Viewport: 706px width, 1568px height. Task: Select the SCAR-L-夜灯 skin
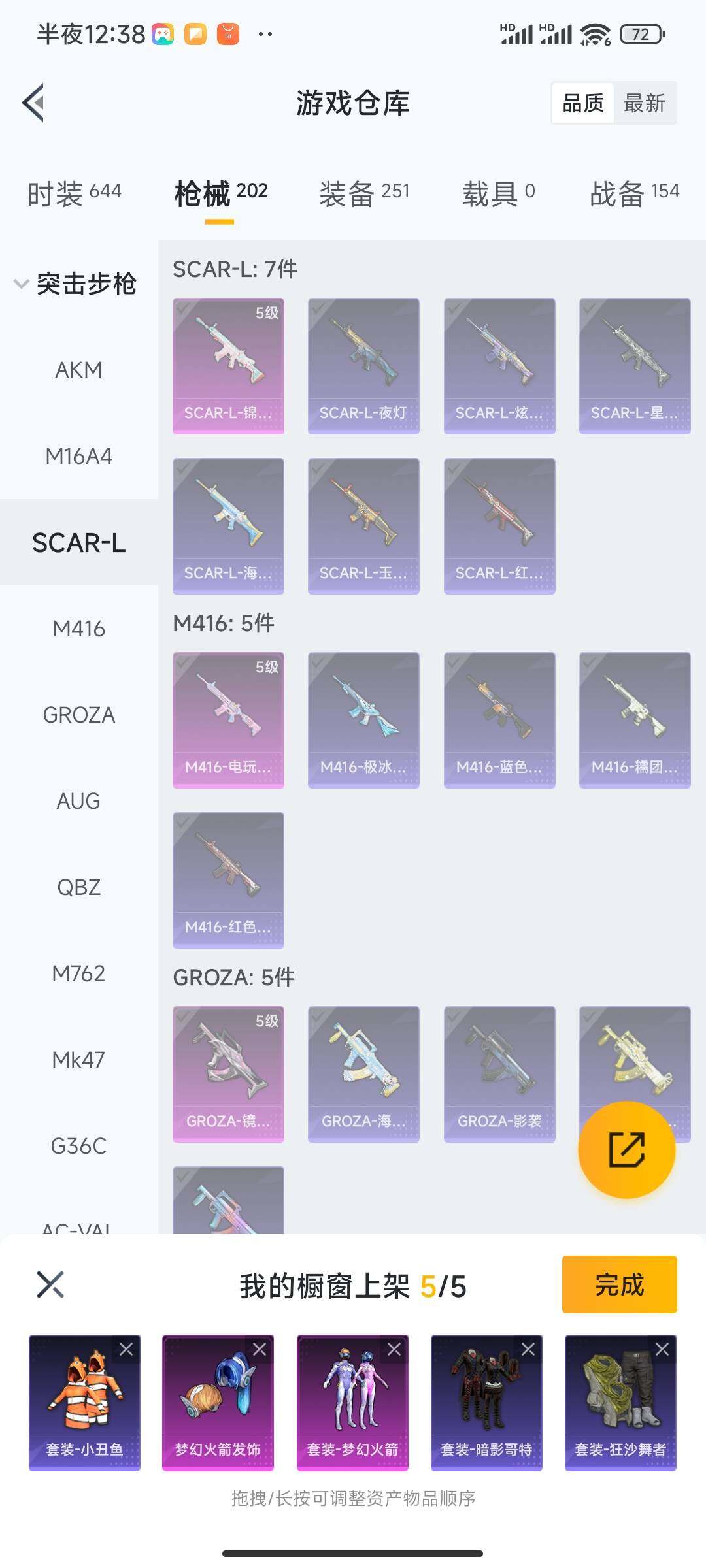click(363, 366)
